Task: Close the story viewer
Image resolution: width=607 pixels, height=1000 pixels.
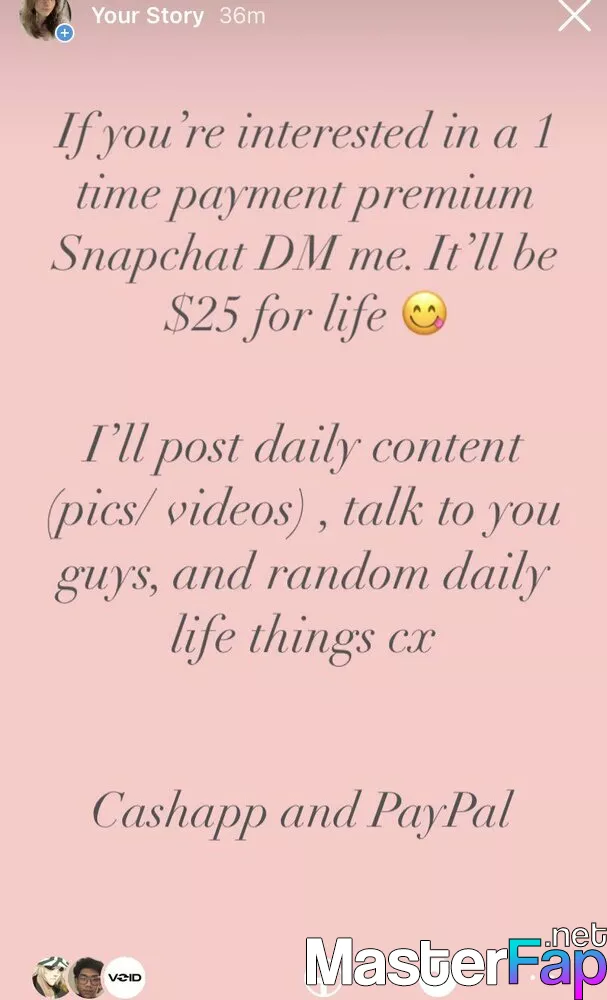Action: (574, 14)
